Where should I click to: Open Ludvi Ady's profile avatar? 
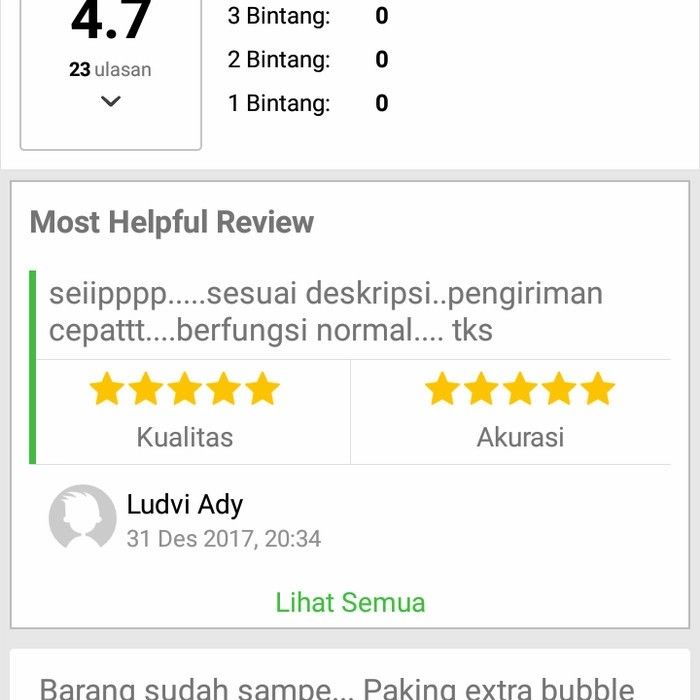pos(82,517)
